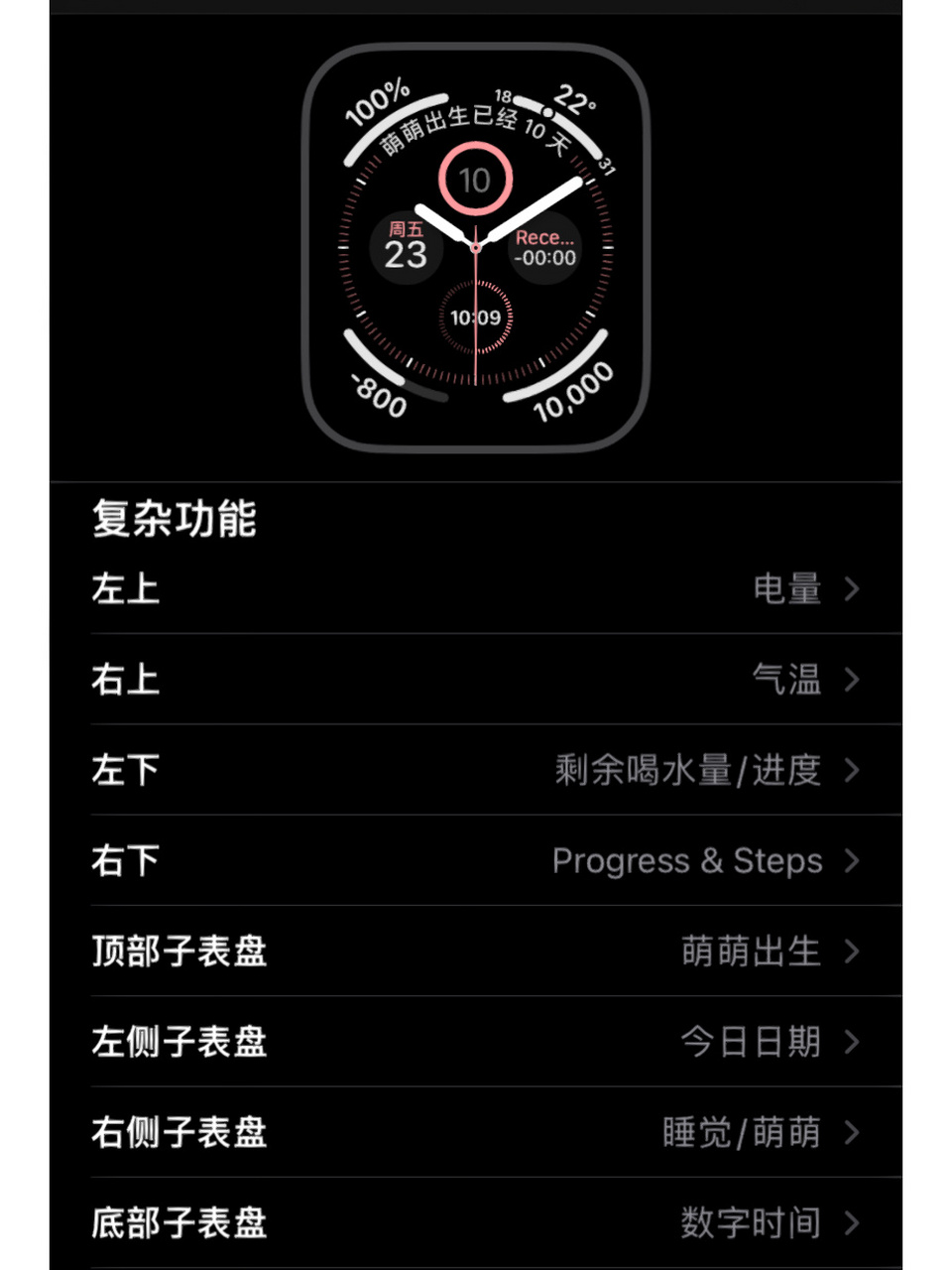The height and width of the screenshot is (1270, 952).
Task: Open the 右上 气温 complication setting
Action: 476,680
